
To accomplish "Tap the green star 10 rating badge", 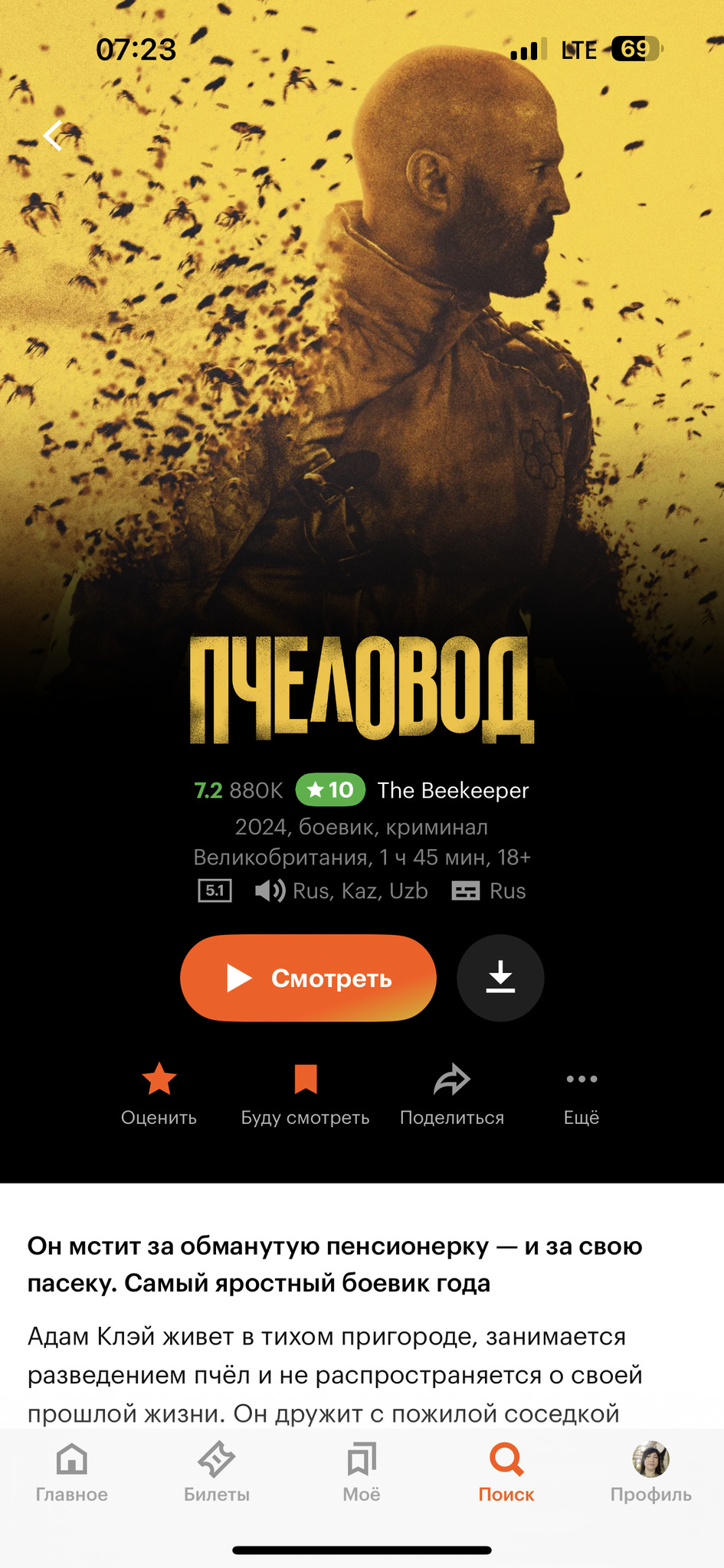I will [330, 789].
